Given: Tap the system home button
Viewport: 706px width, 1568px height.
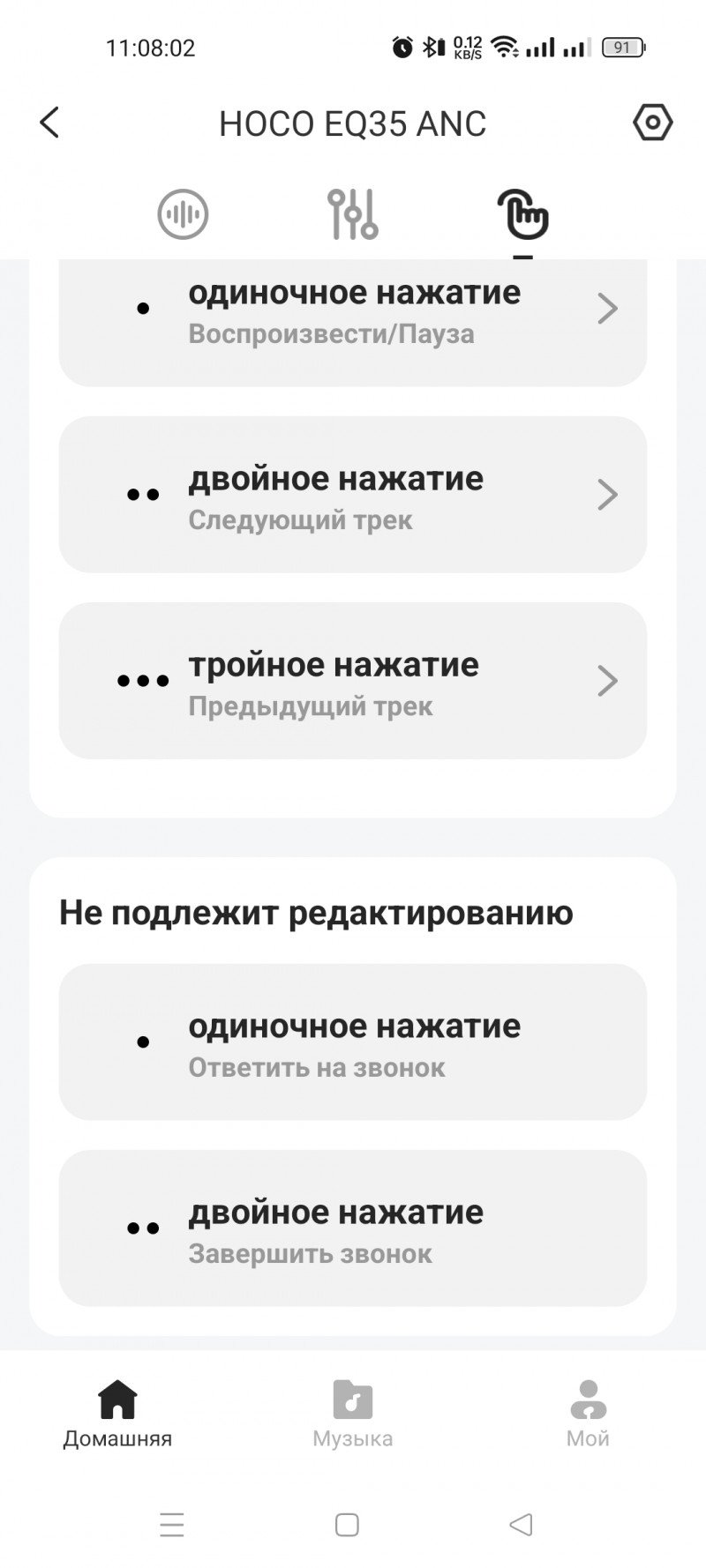Looking at the screenshot, I should tap(347, 1525).
